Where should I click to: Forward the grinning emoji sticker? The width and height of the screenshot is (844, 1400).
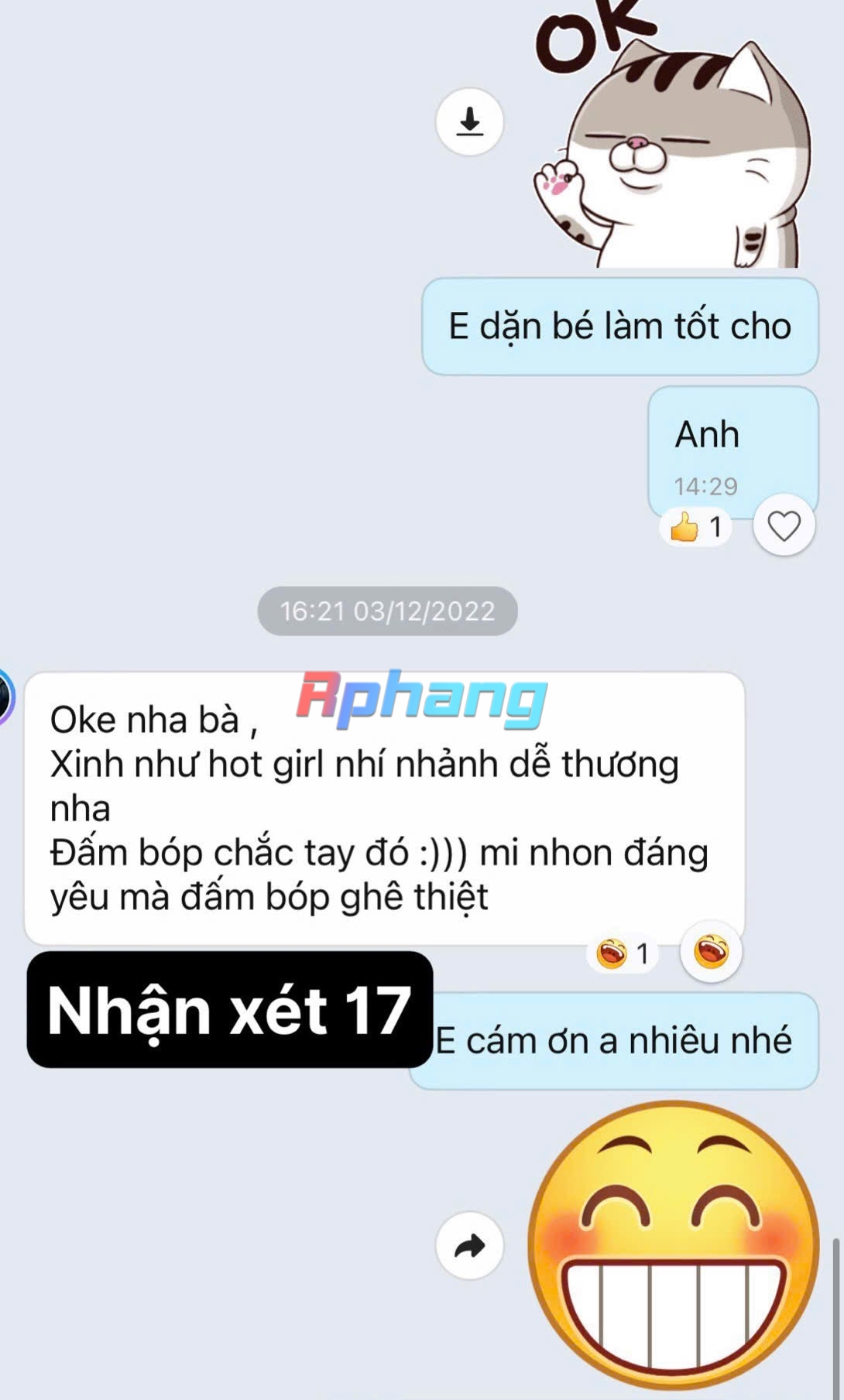pos(469,1246)
